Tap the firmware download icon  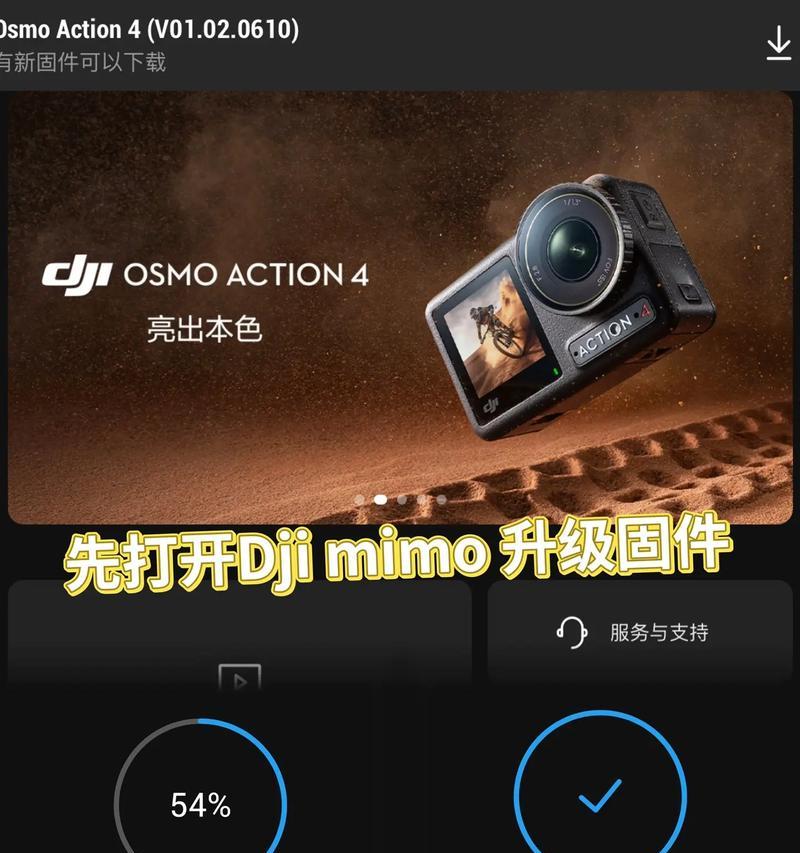(778, 44)
